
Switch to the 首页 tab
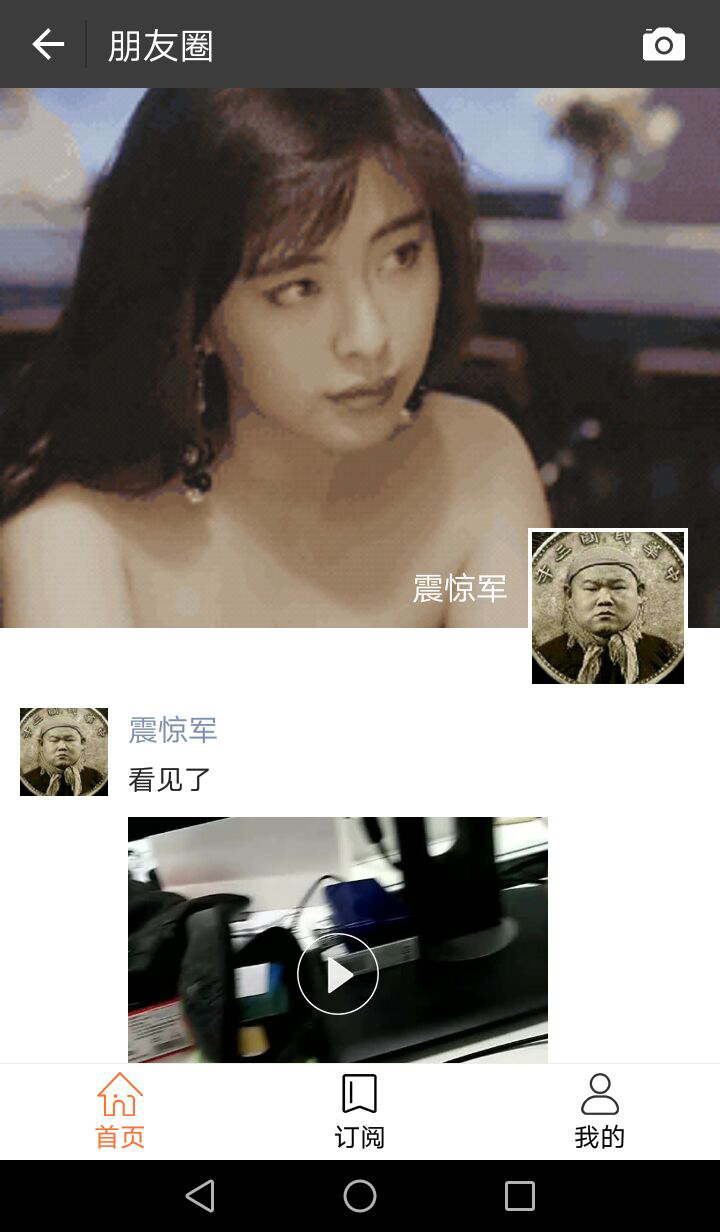pyautogui.click(x=120, y=1111)
